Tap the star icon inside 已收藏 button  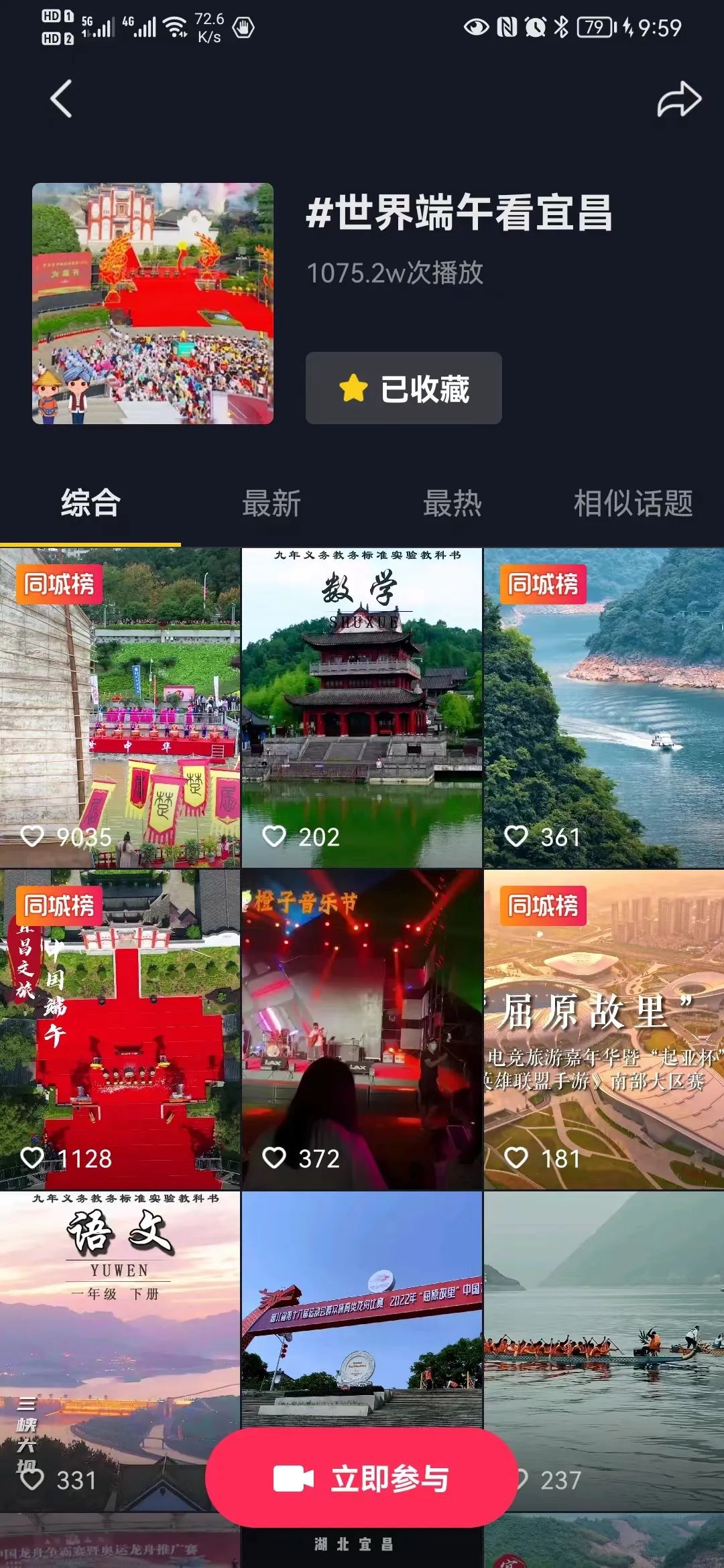coord(354,389)
